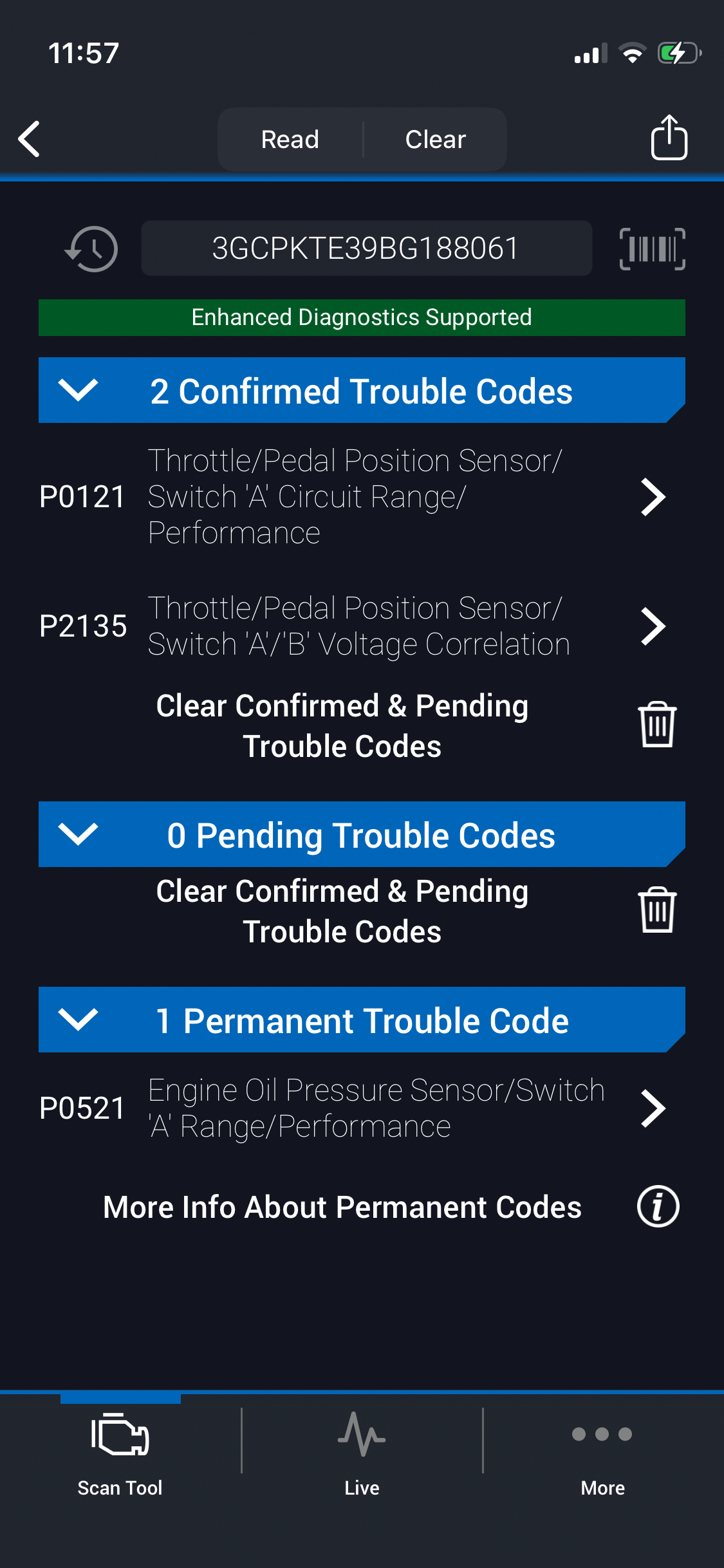Image resolution: width=724 pixels, height=1568 pixels.
Task: Tap the Read segment button
Action: coord(290,140)
